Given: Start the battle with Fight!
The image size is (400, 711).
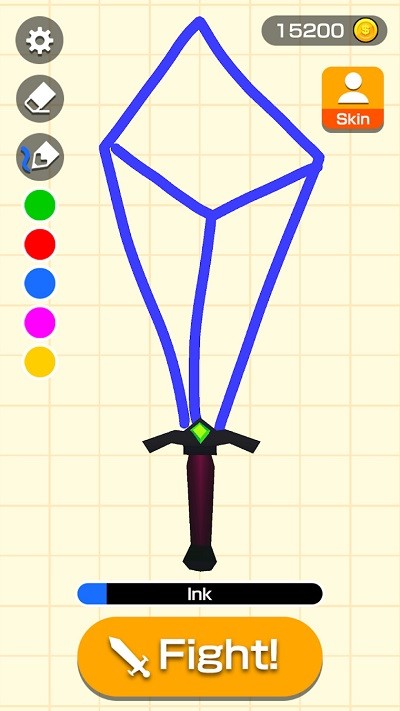Looking at the screenshot, I should click(200, 657).
